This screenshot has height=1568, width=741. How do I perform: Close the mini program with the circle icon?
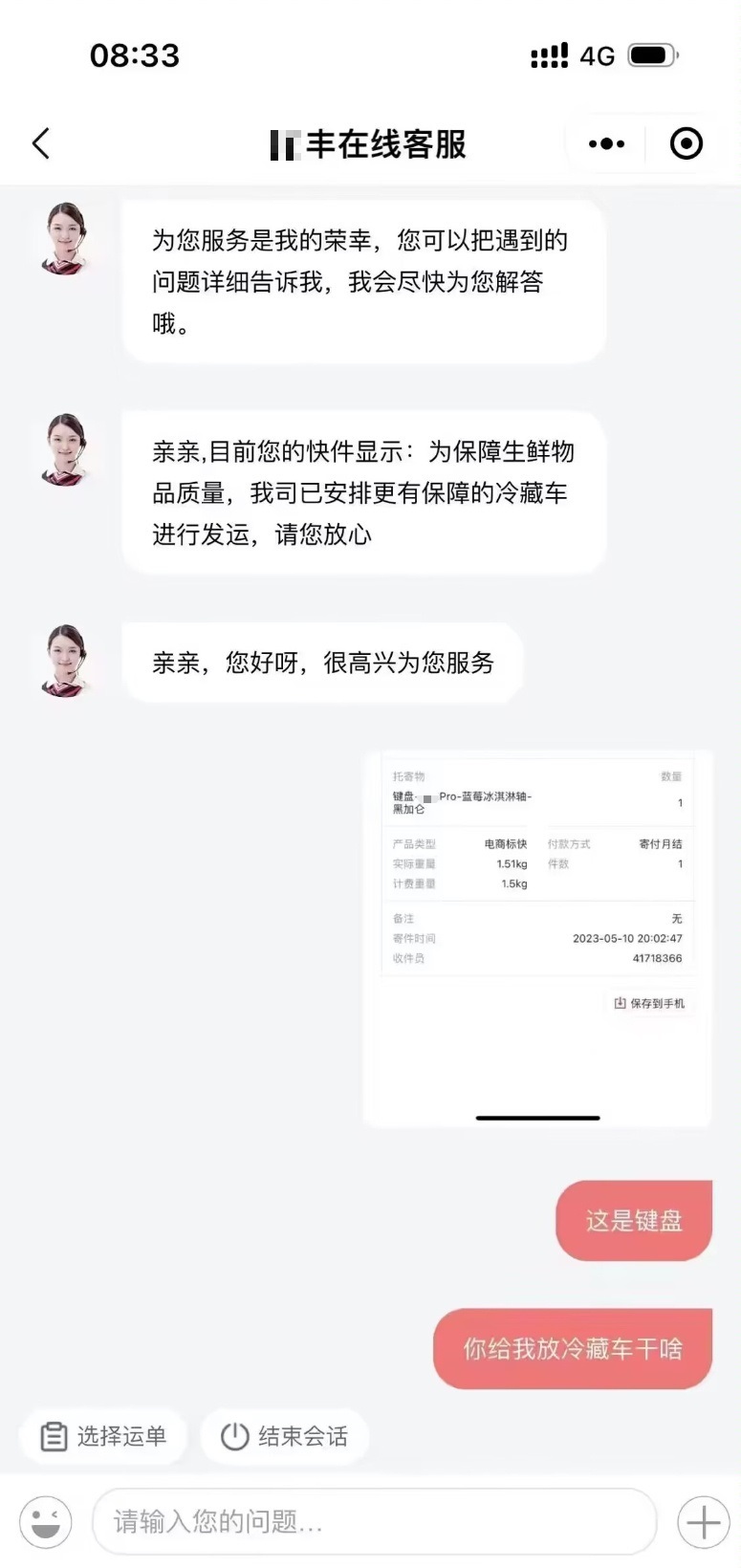(x=686, y=143)
